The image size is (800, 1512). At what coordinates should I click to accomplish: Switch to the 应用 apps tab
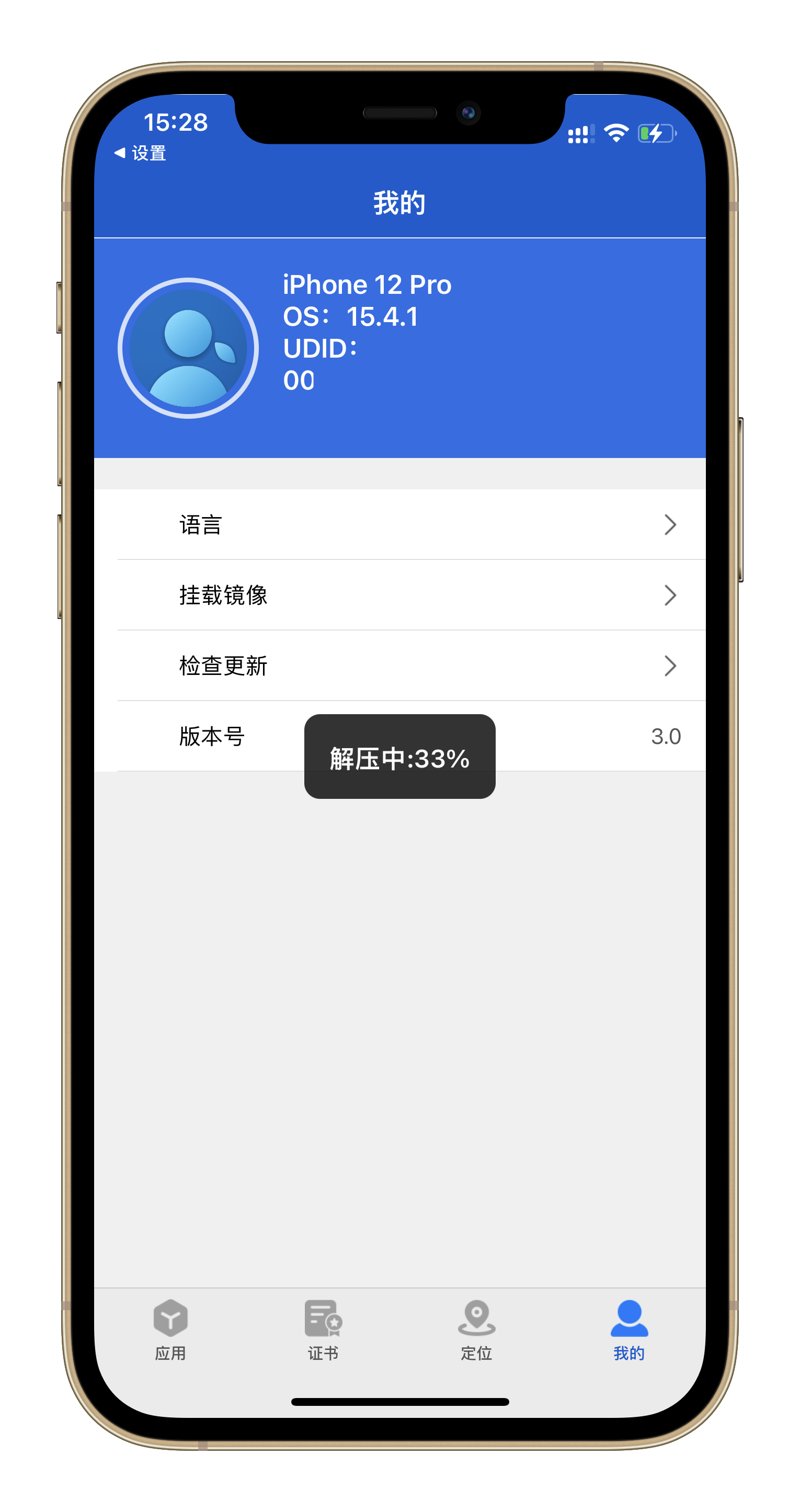point(170,1330)
